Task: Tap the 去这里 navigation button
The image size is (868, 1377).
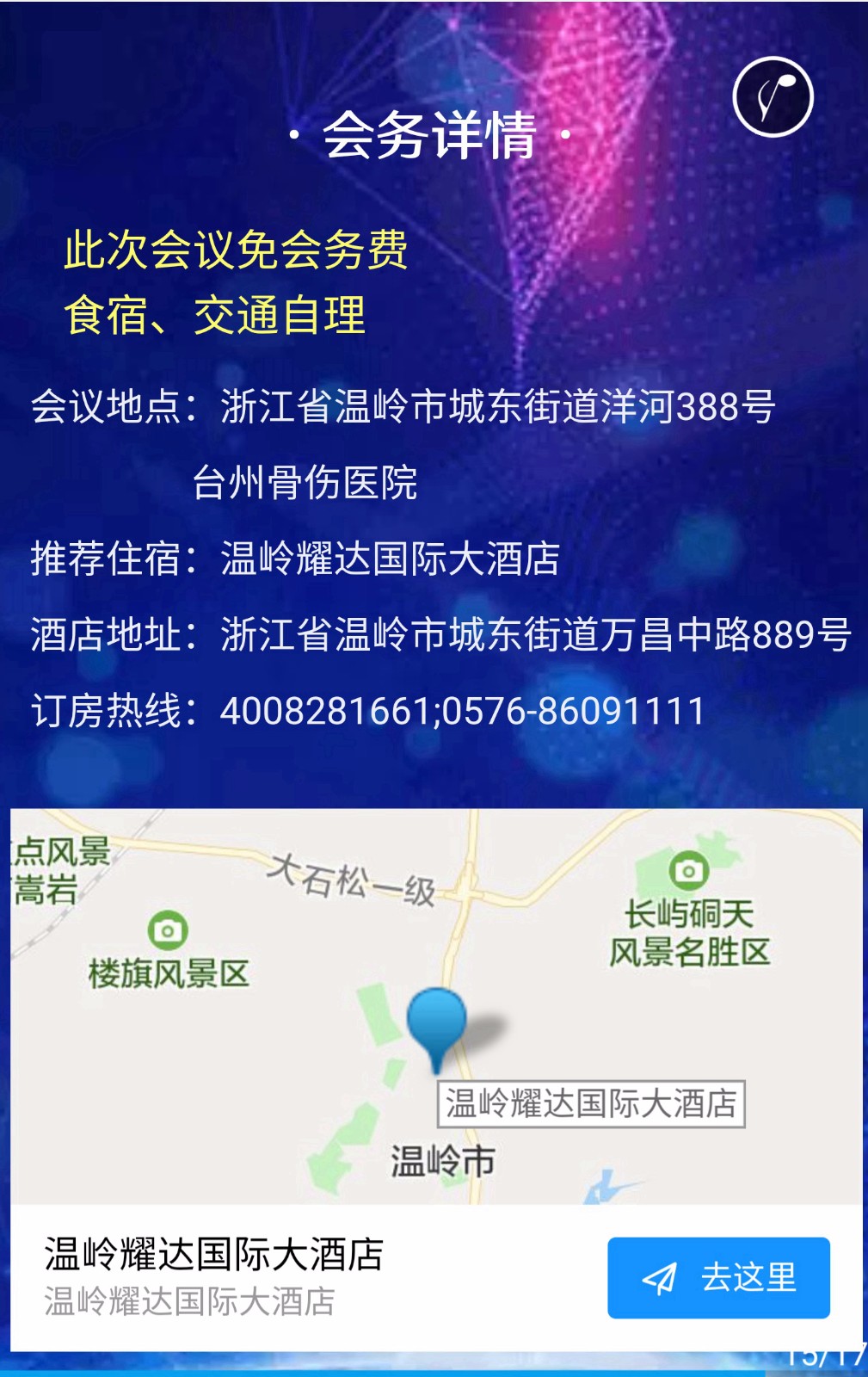Action: tap(718, 1277)
